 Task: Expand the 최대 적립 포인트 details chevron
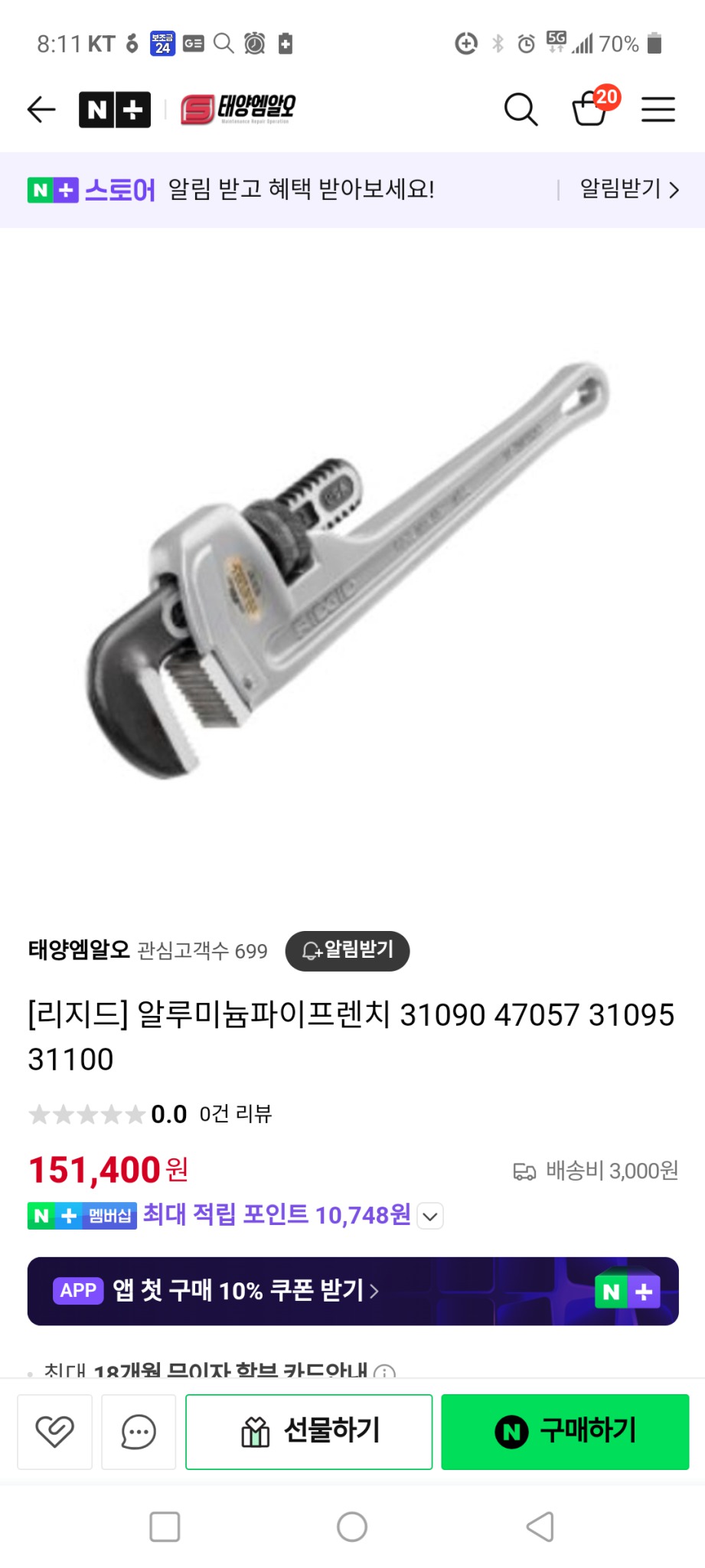coord(431,1215)
